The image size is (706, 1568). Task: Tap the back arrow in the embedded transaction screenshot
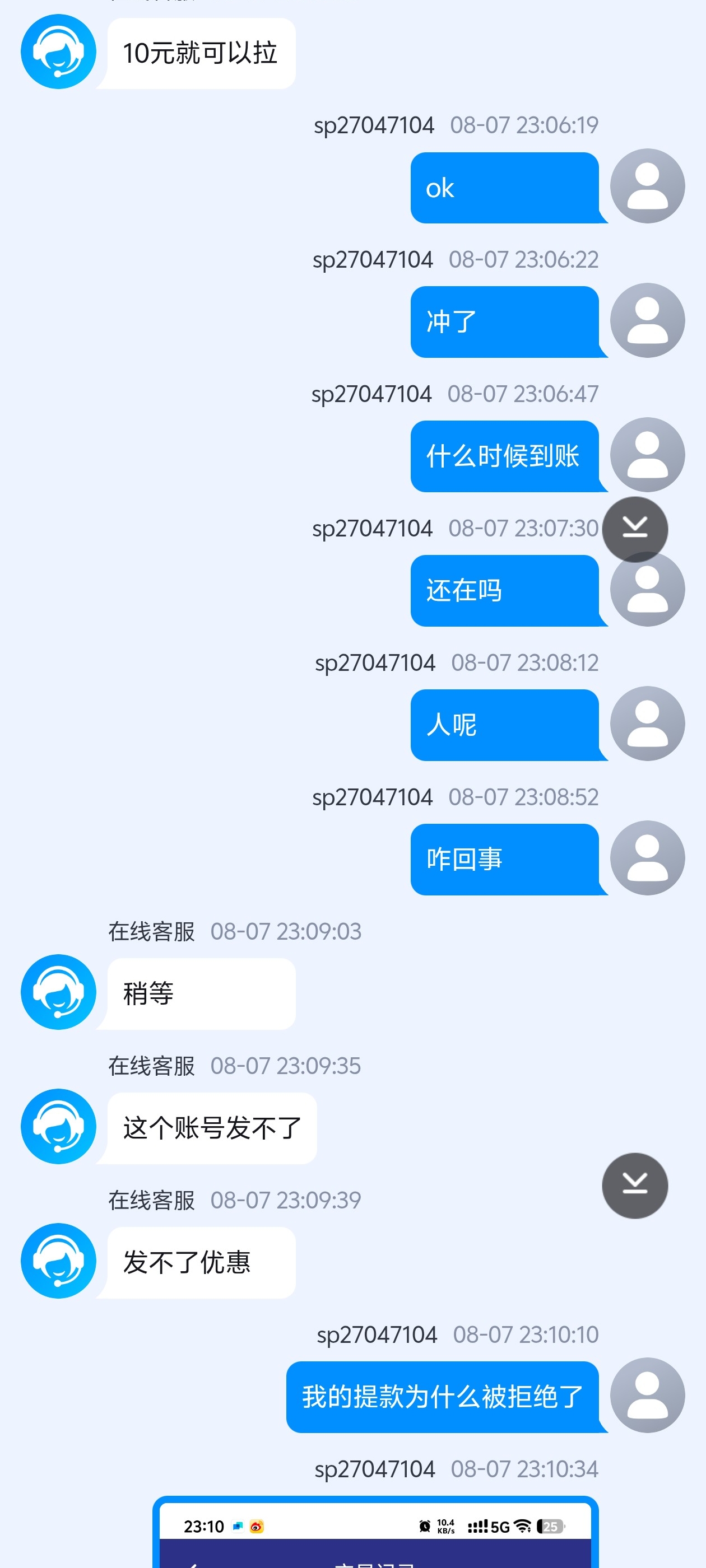194,1563
